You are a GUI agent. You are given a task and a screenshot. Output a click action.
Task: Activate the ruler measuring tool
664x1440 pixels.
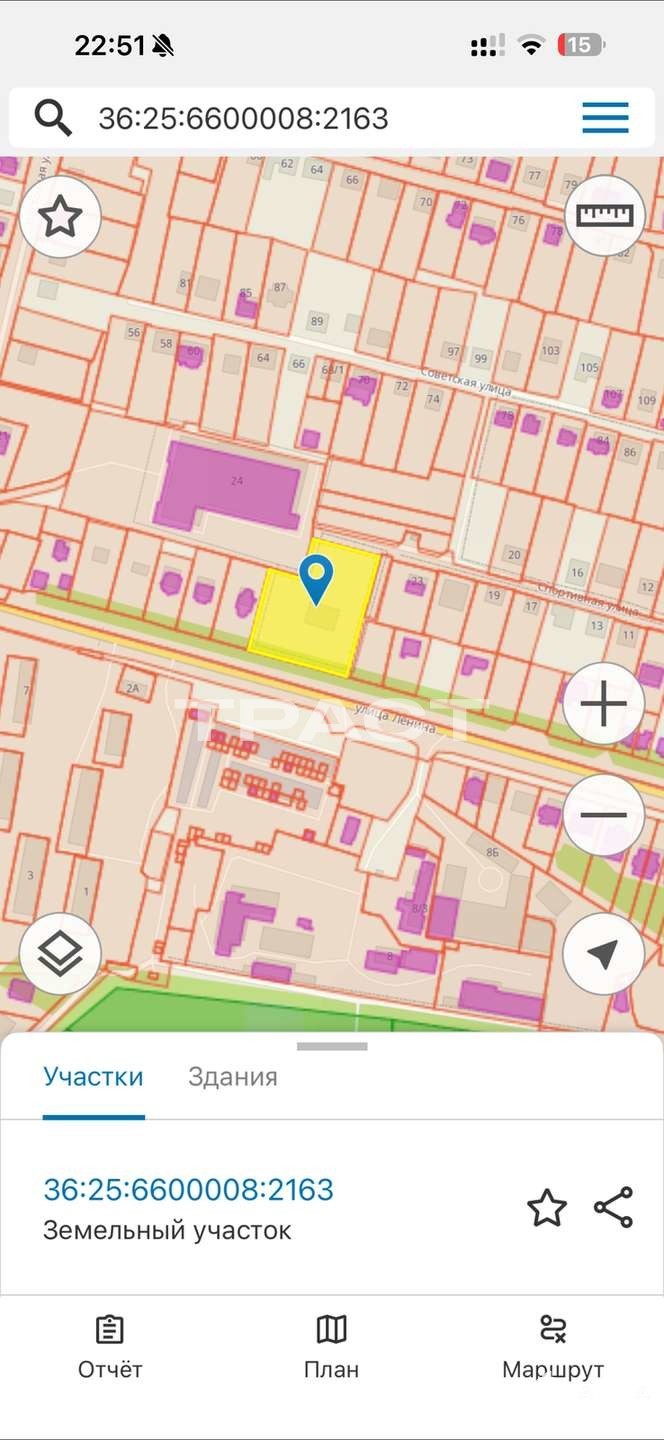(x=605, y=214)
